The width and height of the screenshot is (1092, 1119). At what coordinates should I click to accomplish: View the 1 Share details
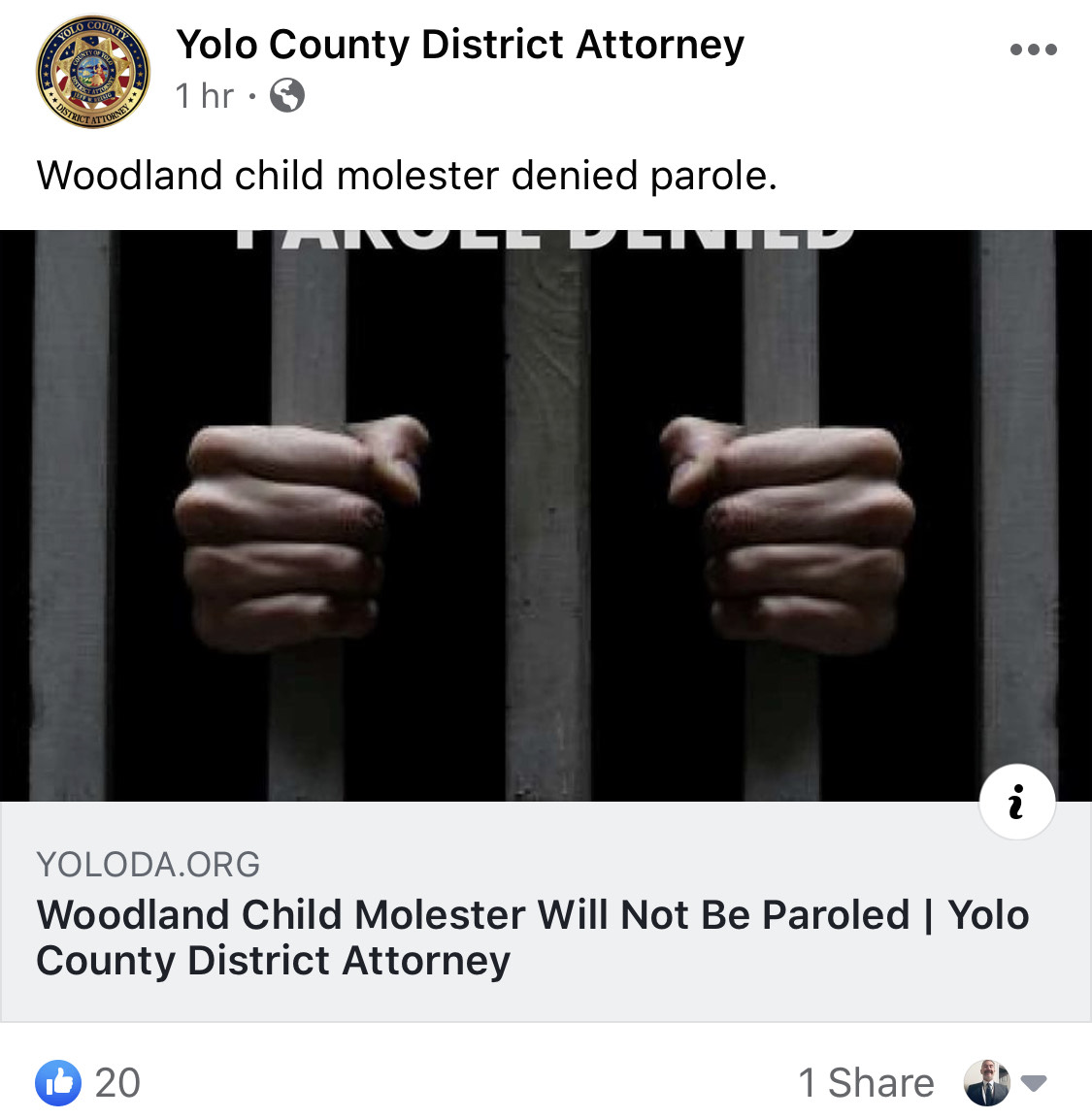click(x=866, y=1083)
